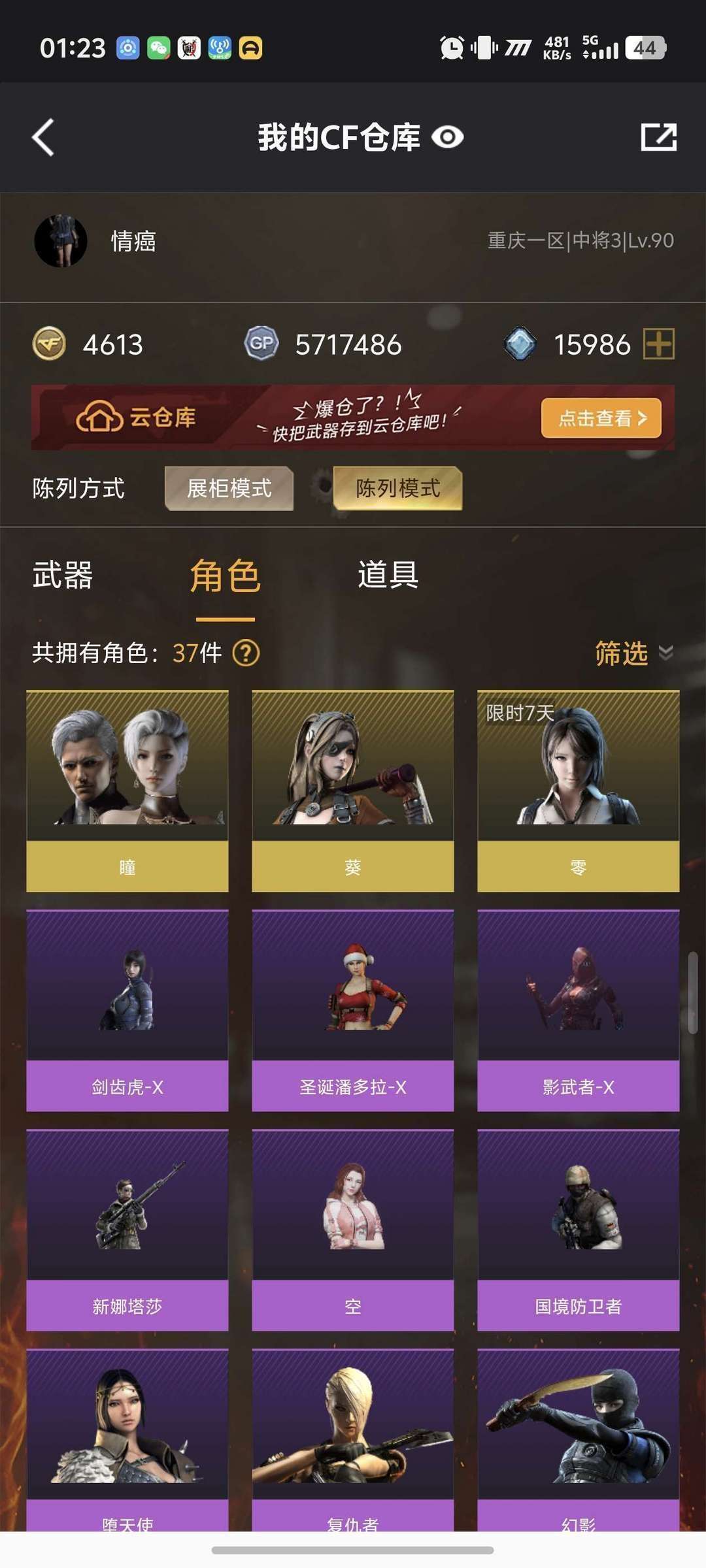
Task: Share the warehouse via top-right icon
Action: tap(658, 138)
